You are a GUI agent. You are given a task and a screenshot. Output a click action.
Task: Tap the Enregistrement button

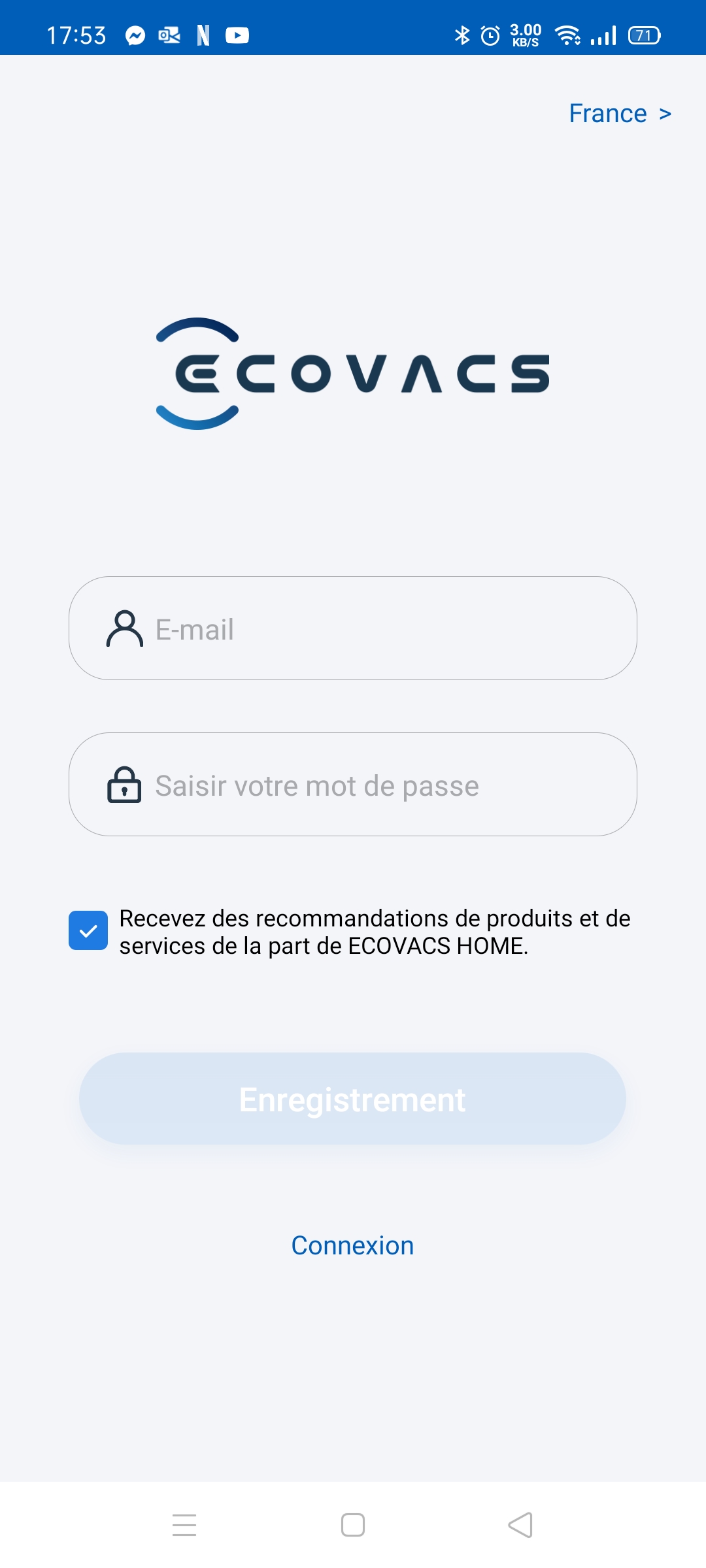coord(352,1098)
